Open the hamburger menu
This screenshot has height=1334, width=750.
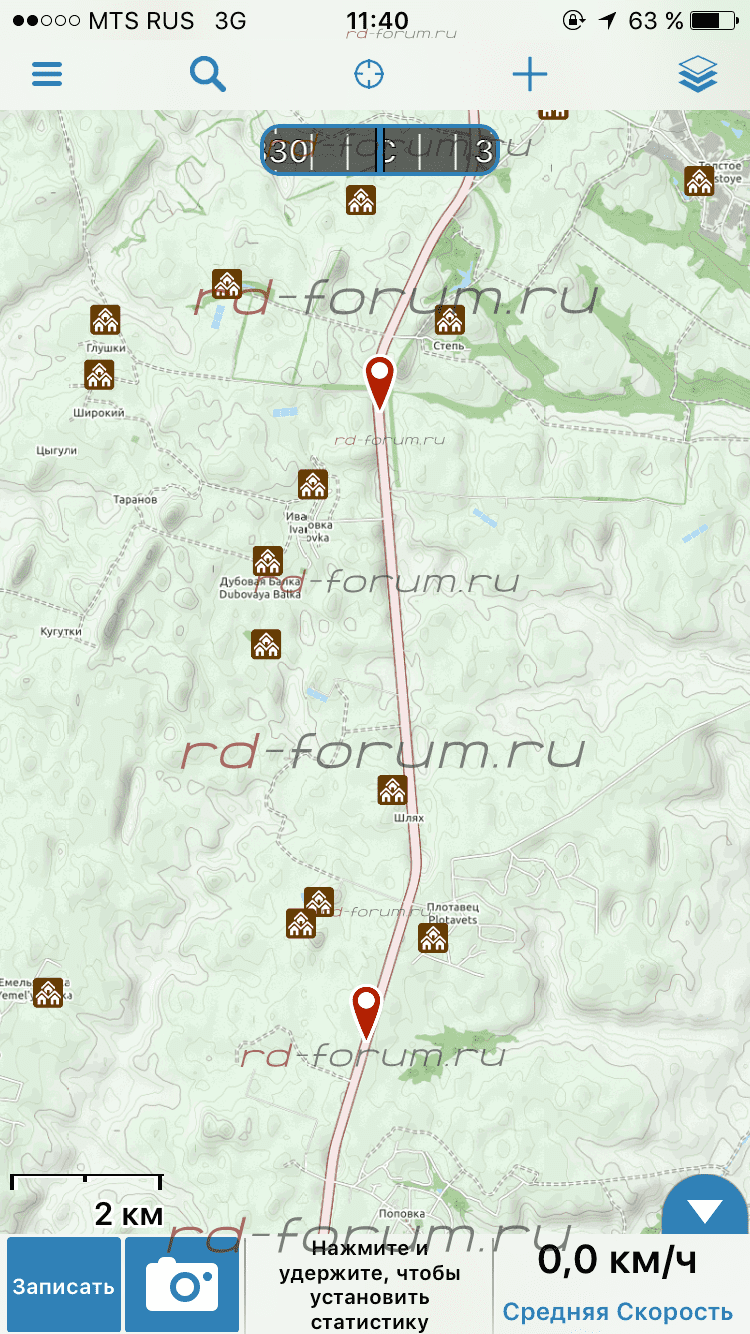(47, 74)
